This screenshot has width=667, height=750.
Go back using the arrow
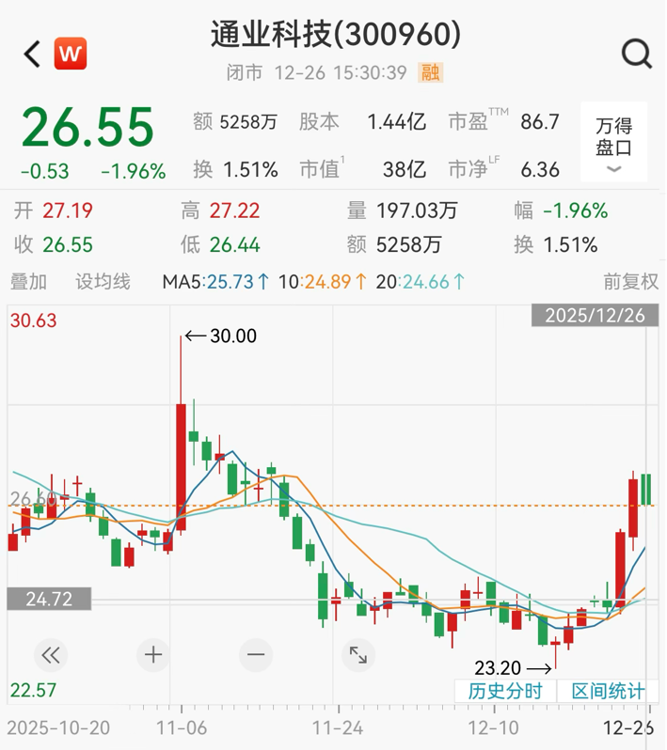click(31, 54)
